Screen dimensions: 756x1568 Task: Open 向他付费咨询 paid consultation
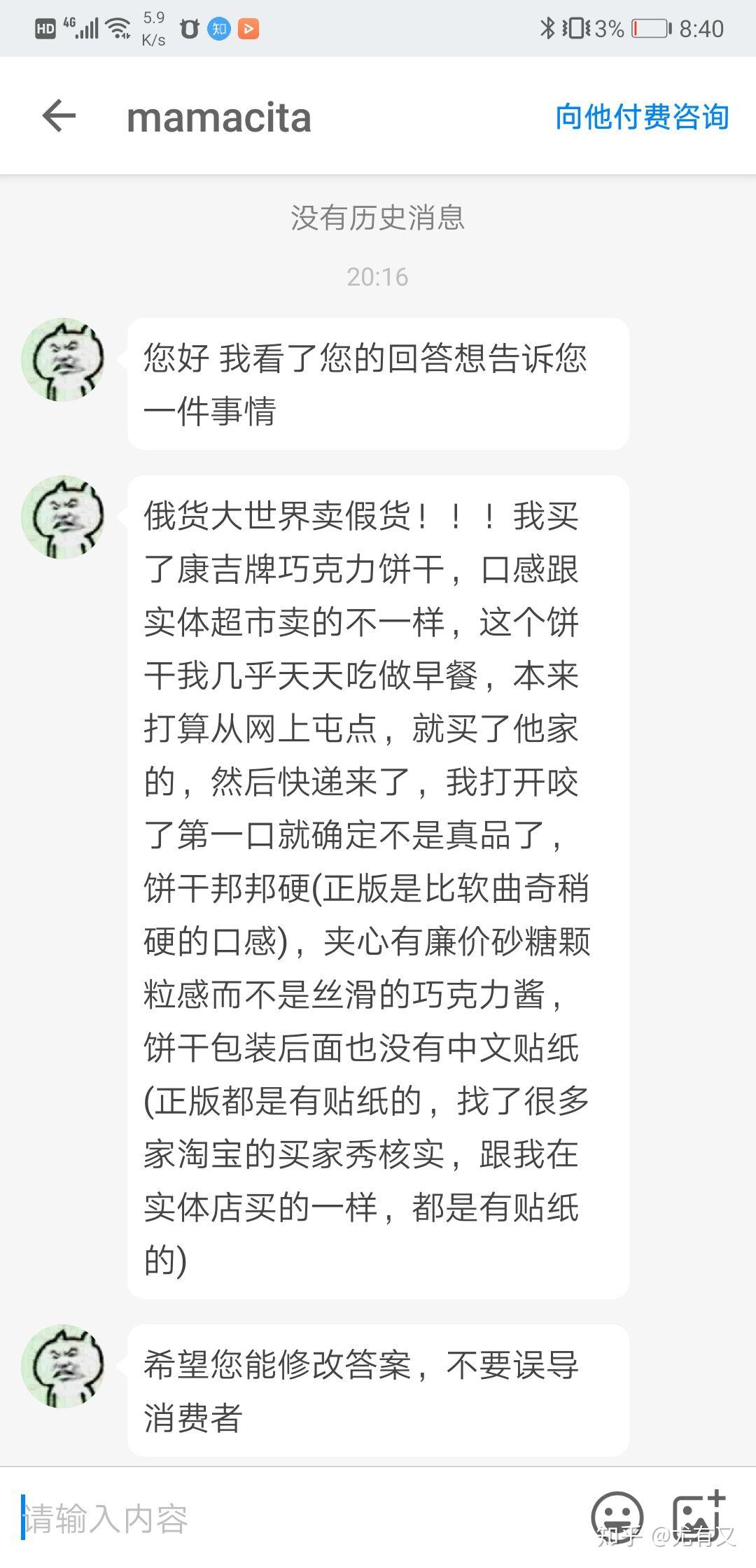tap(642, 117)
